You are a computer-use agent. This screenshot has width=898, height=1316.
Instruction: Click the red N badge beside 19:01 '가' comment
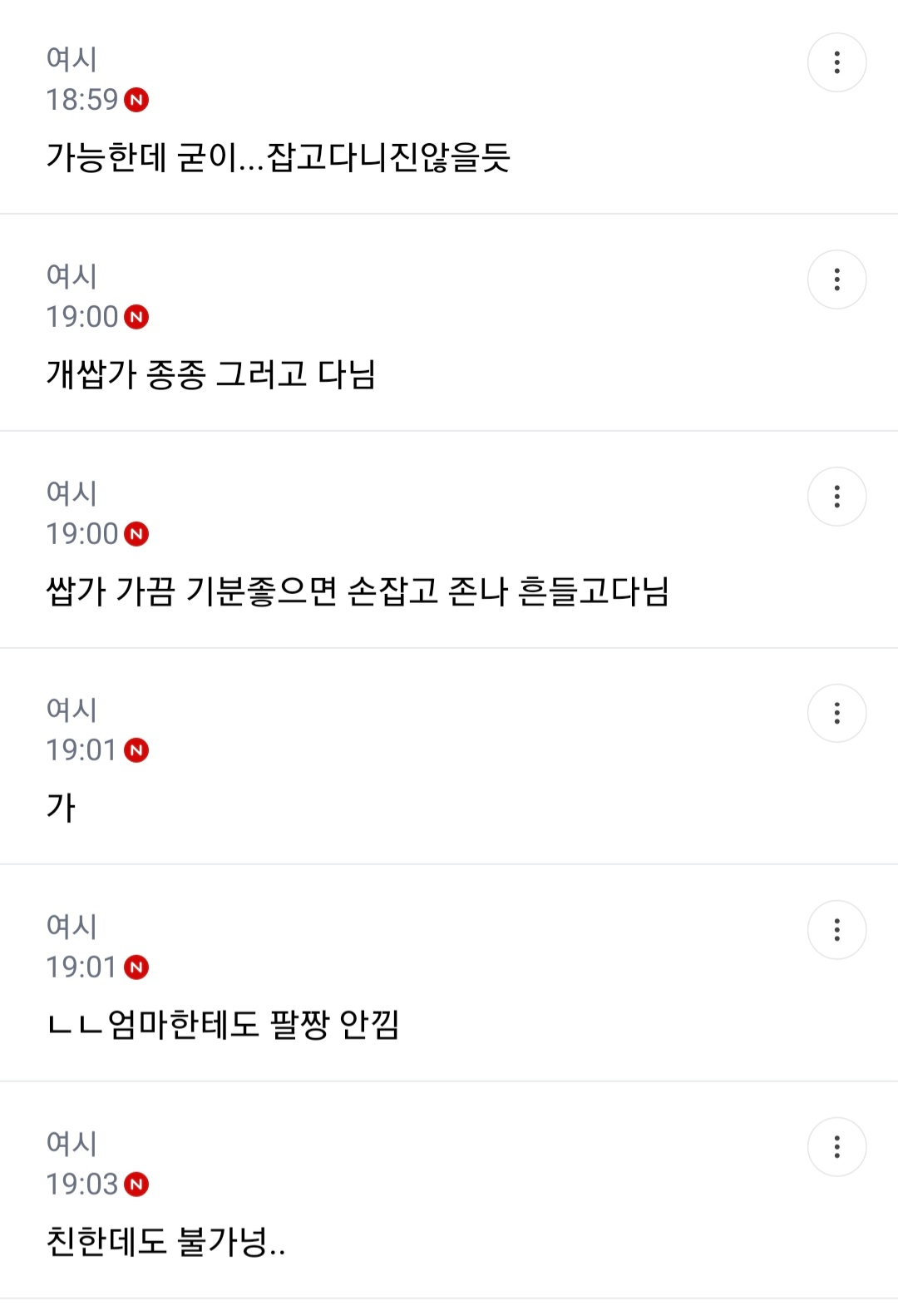coord(138,751)
